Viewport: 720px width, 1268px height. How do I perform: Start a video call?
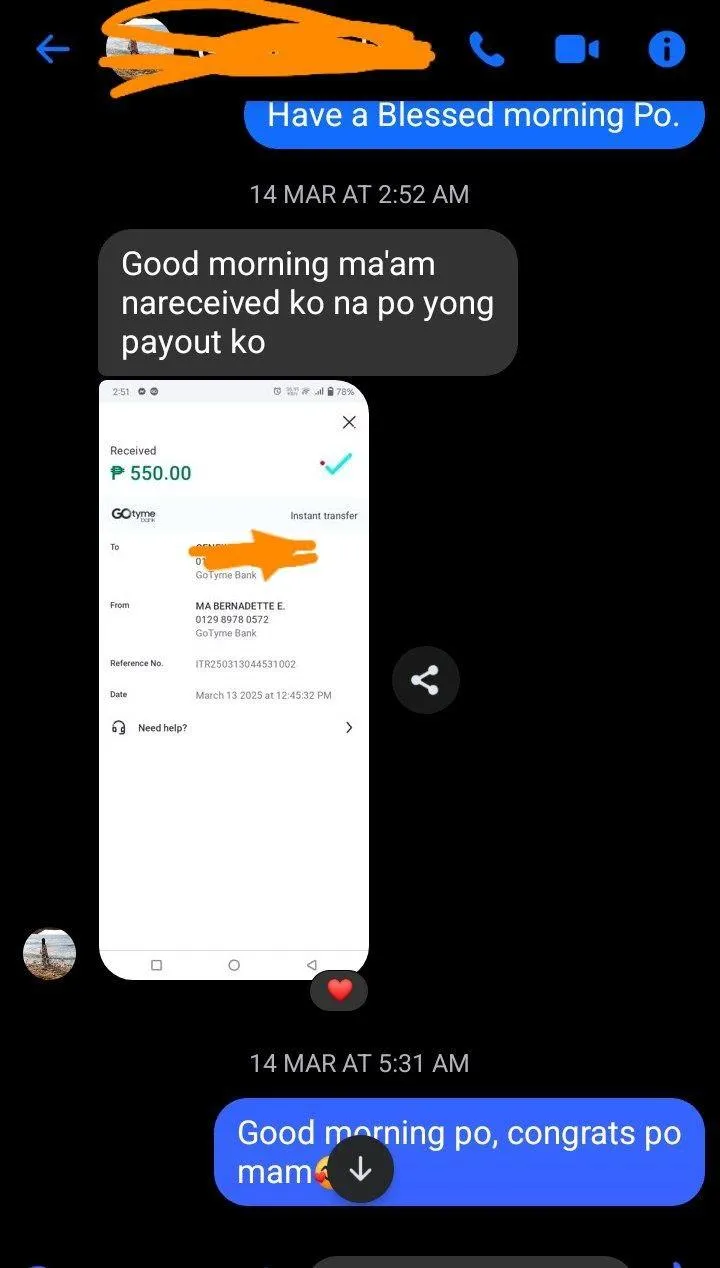577,49
